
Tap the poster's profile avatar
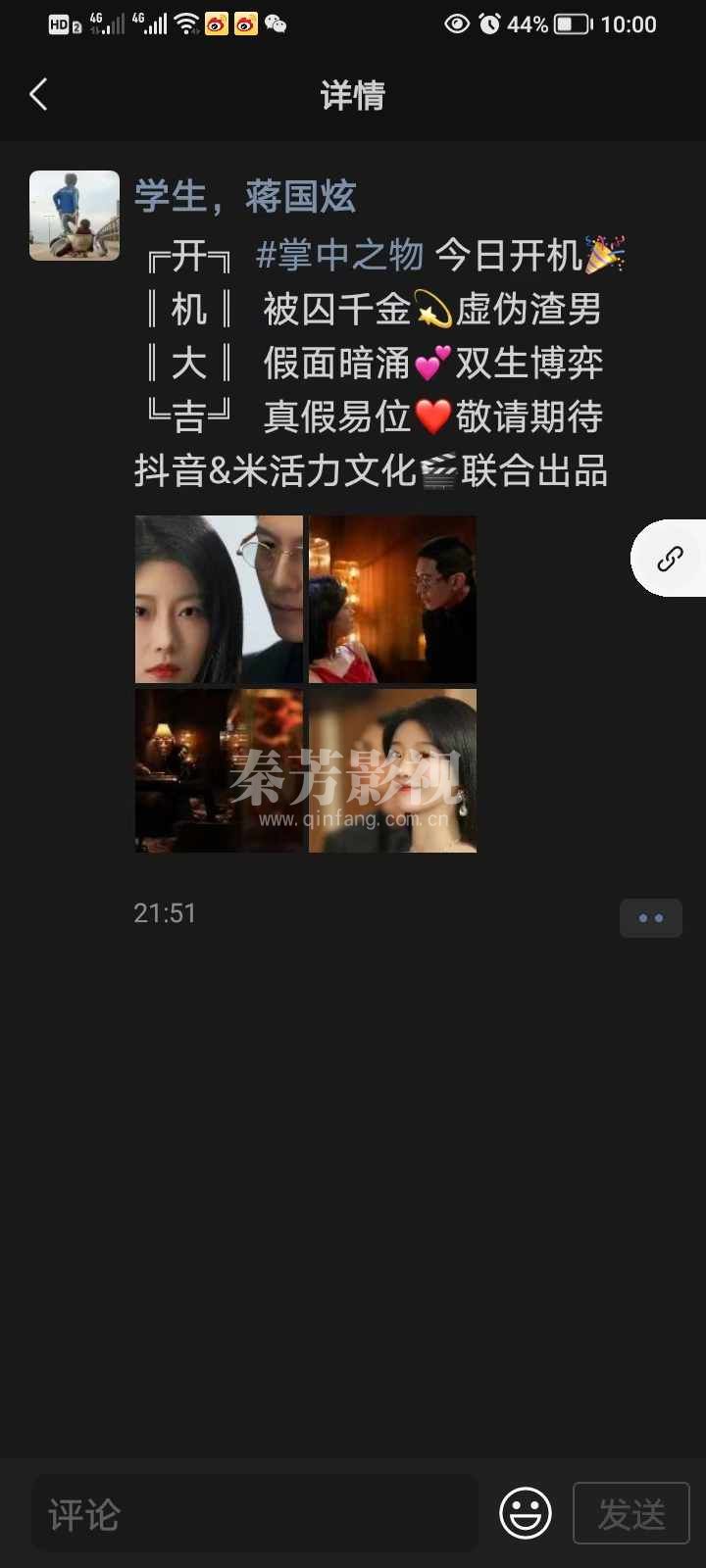(x=74, y=214)
